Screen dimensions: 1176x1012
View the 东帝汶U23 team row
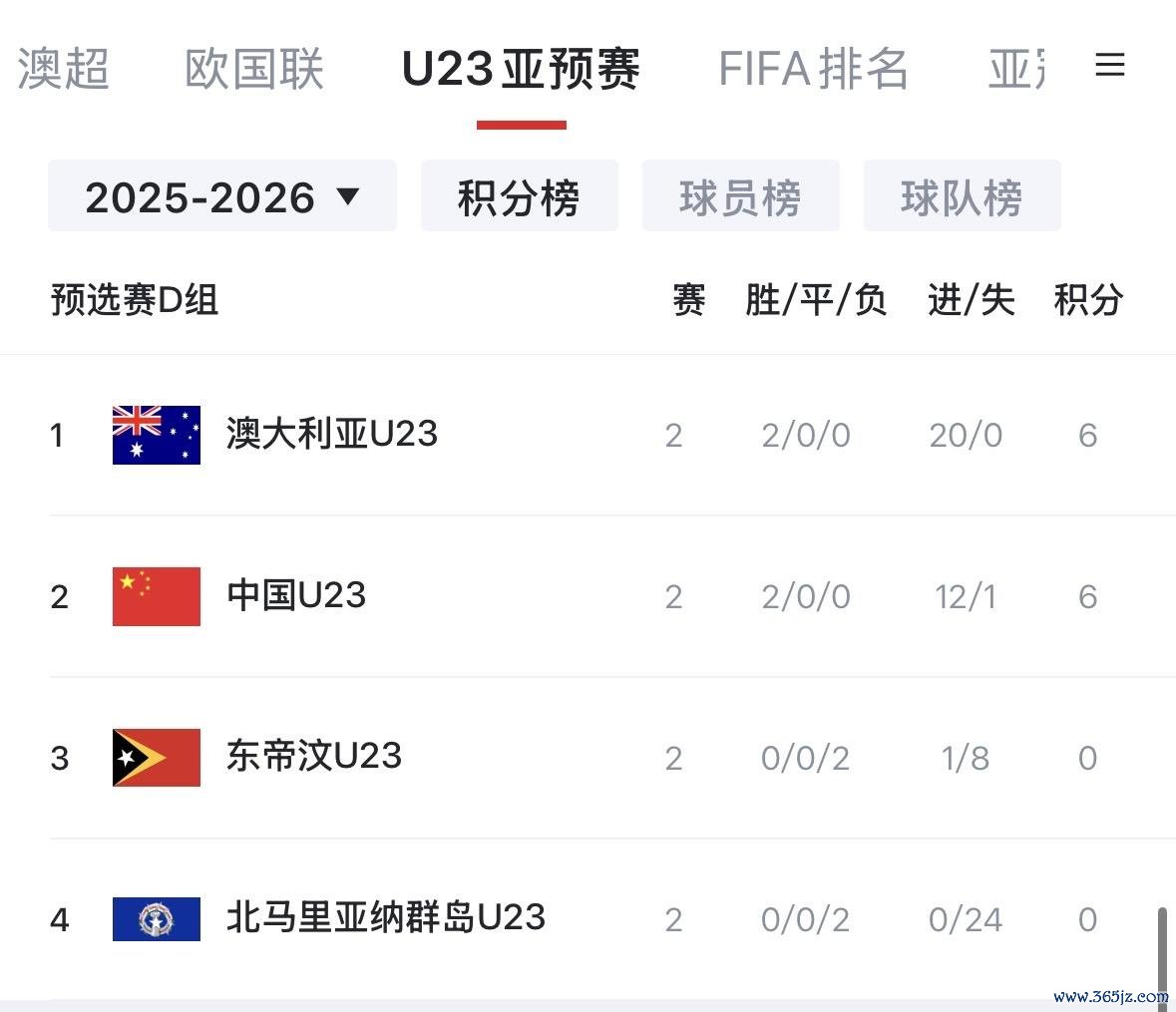313,758
